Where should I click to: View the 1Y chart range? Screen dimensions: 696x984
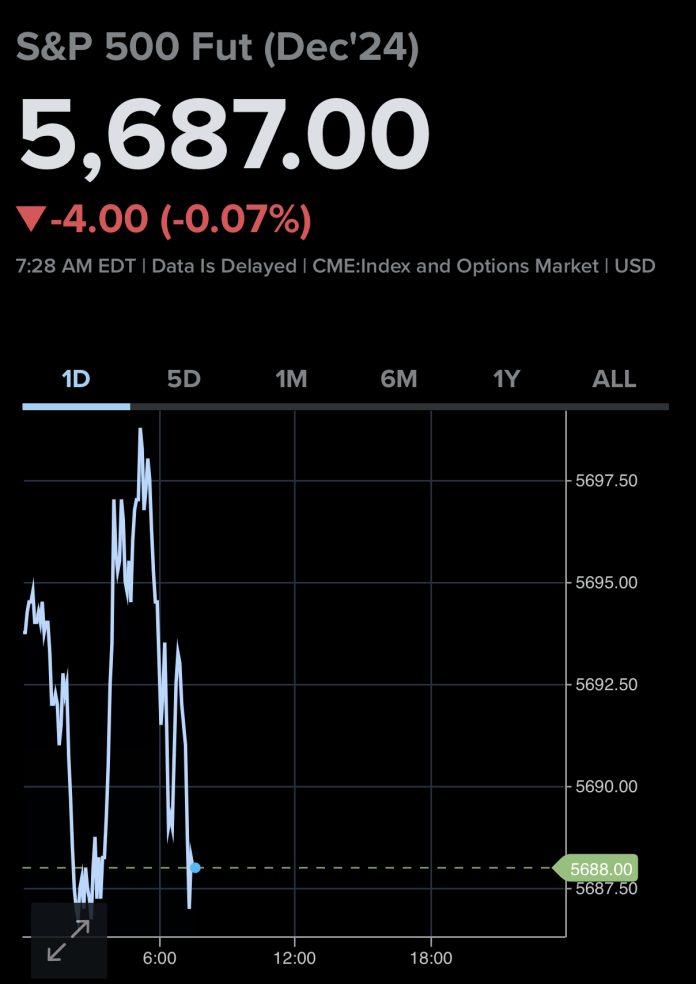click(507, 380)
